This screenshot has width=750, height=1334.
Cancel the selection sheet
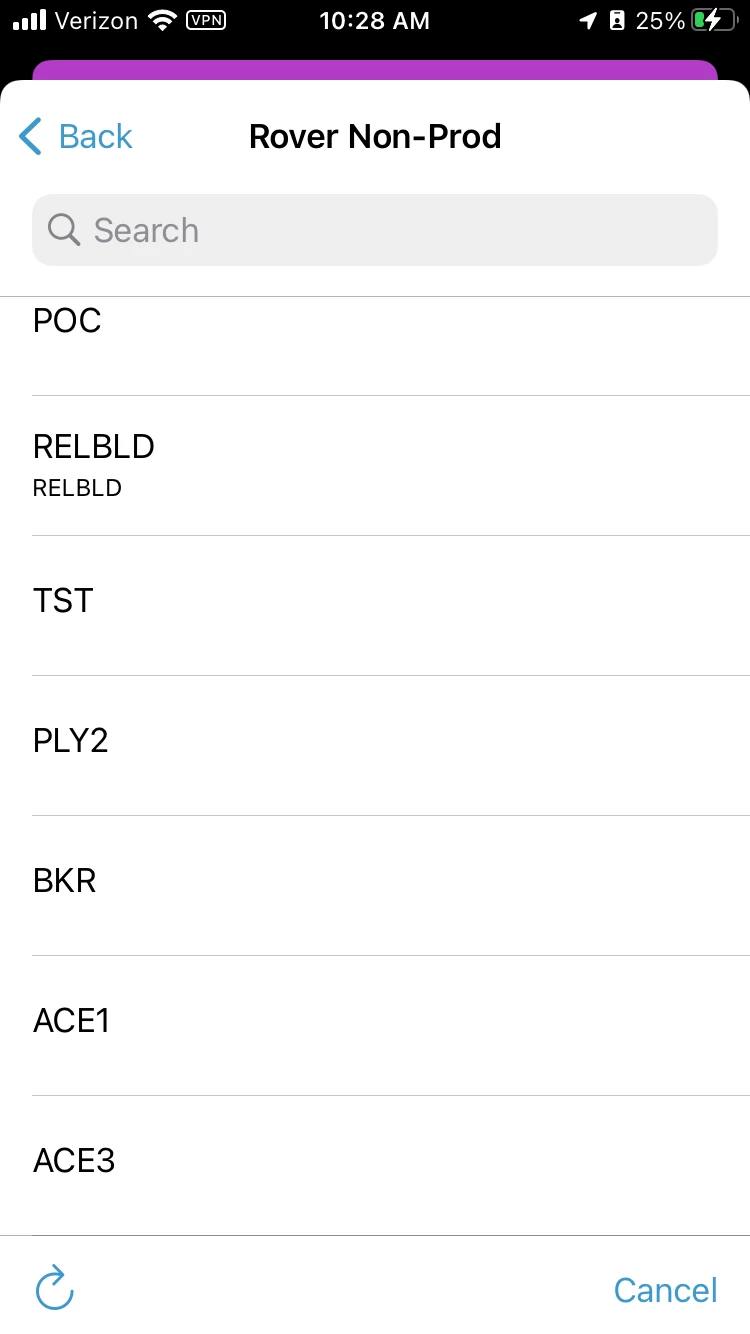point(665,1290)
